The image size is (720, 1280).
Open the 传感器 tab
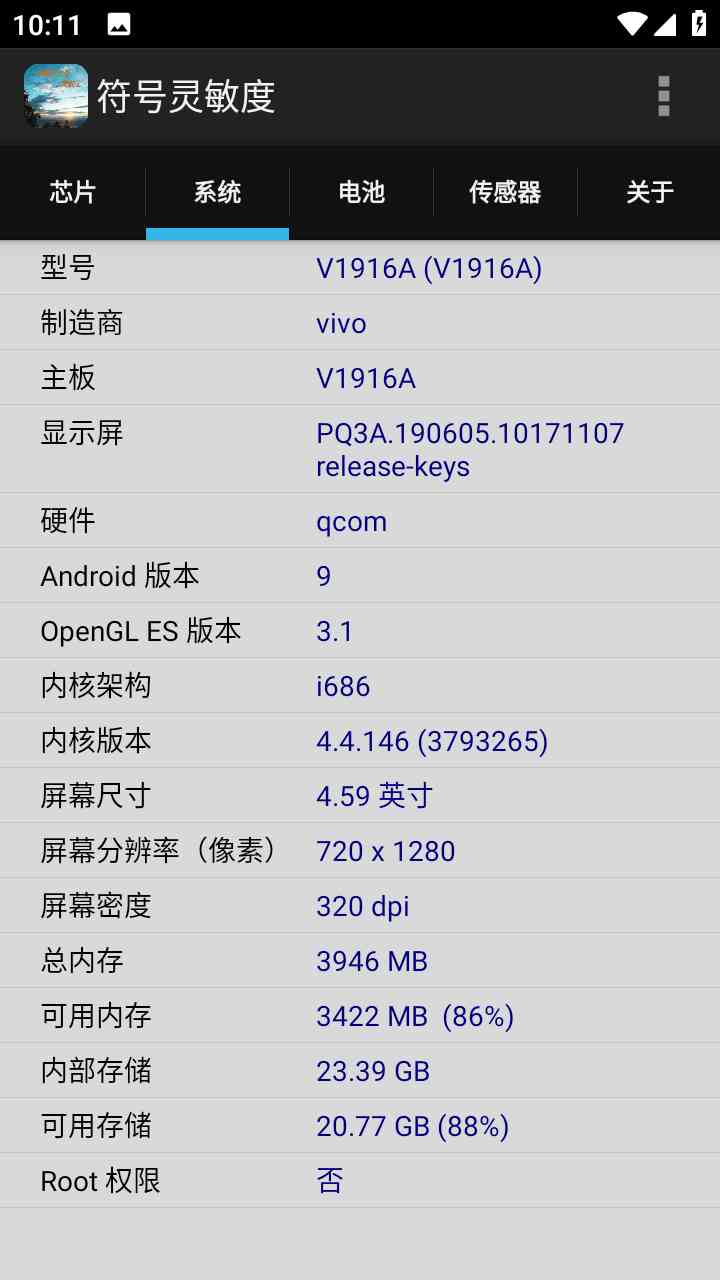505,192
